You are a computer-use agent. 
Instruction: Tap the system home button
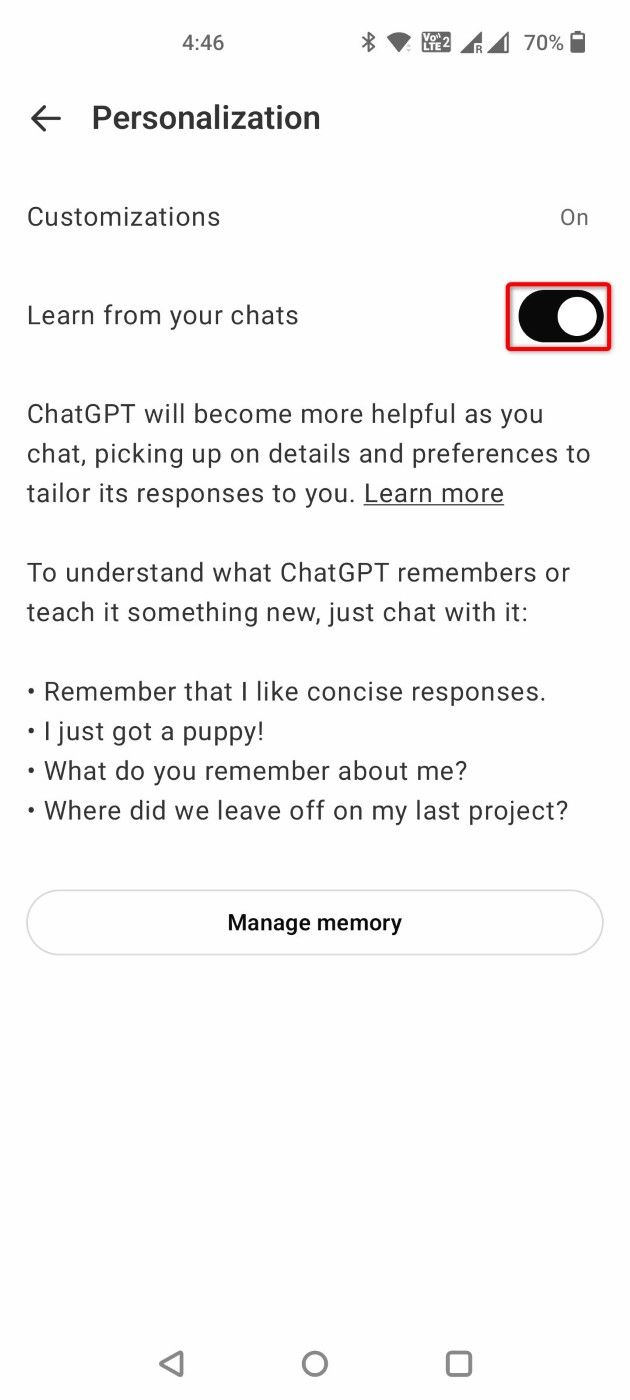click(315, 1363)
